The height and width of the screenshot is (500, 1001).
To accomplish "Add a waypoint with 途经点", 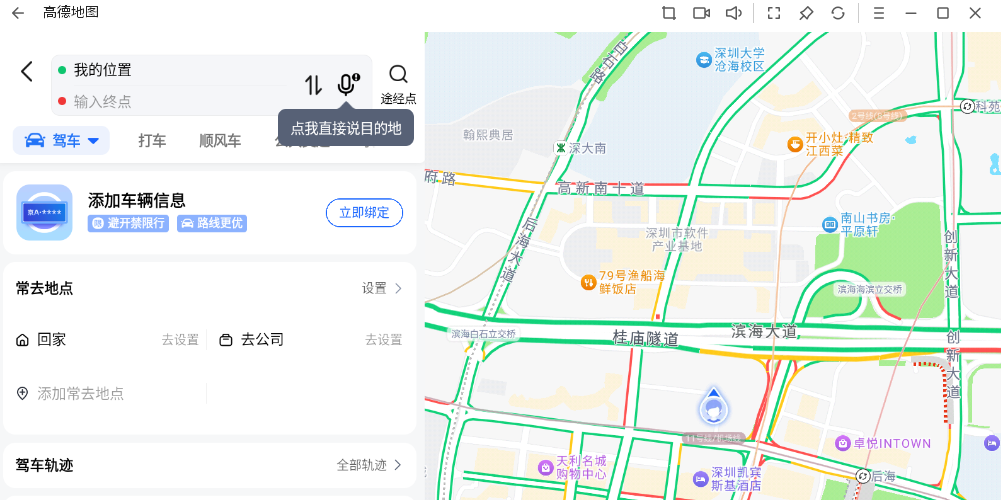I will click(398, 83).
